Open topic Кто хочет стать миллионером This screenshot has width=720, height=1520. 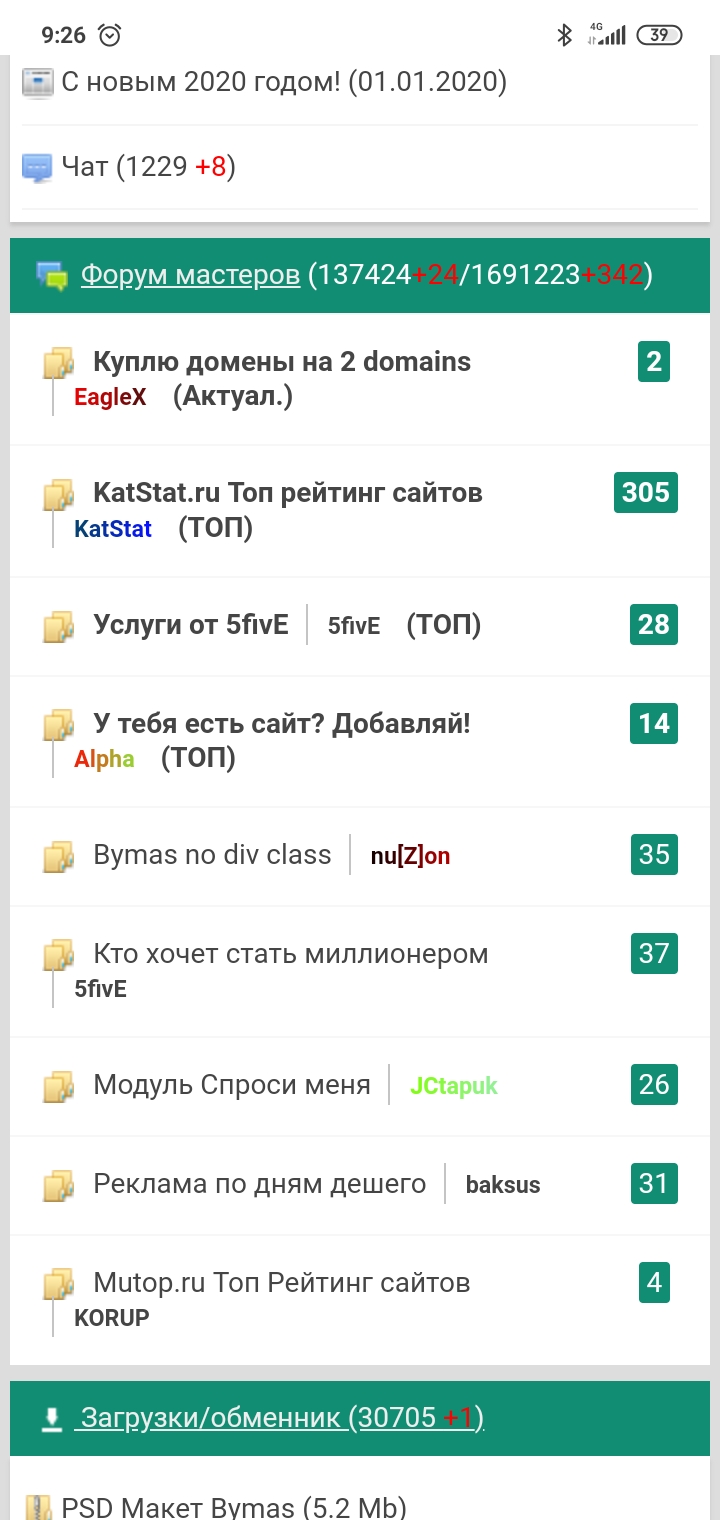(x=290, y=953)
